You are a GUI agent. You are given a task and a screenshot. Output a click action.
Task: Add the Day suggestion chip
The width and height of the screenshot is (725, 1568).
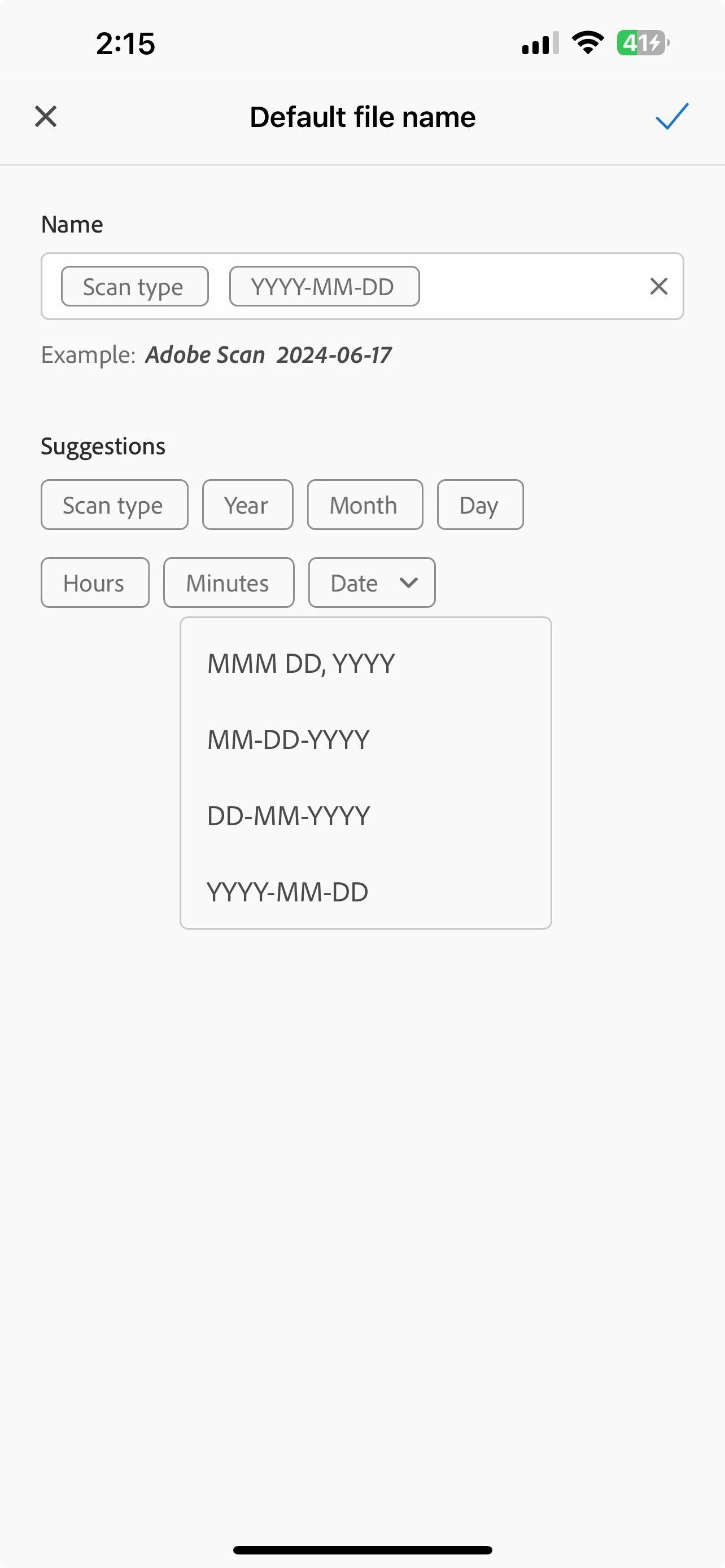[480, 505]
